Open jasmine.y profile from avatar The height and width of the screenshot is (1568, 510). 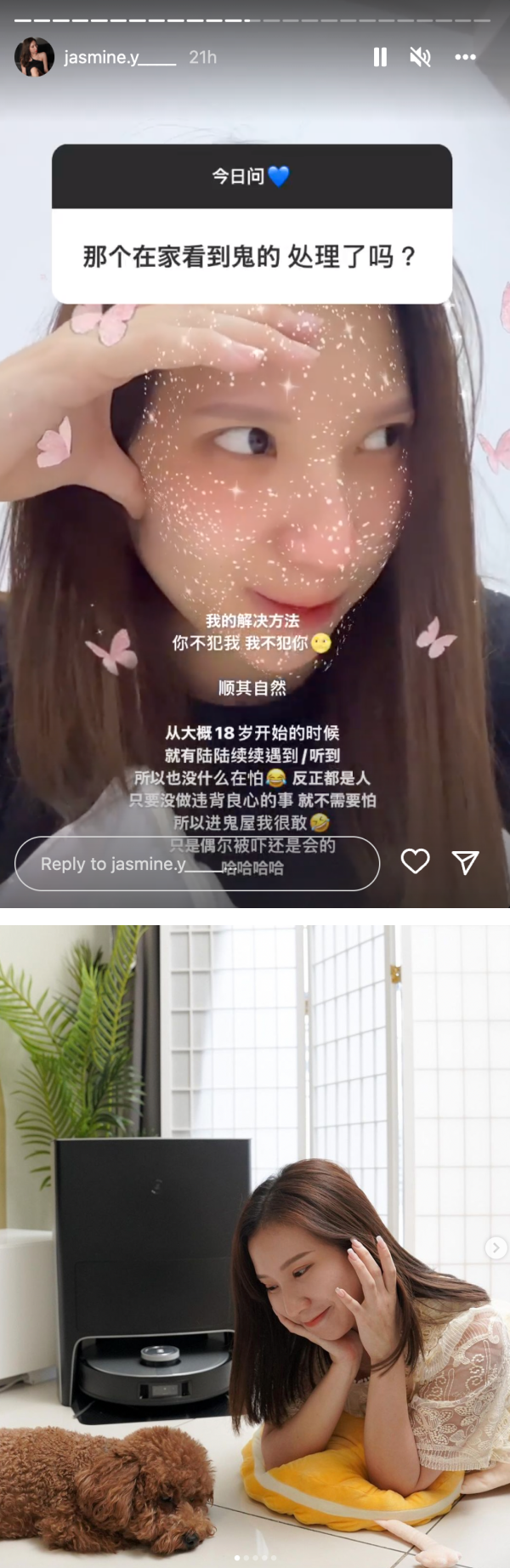(x=34, y=57)
